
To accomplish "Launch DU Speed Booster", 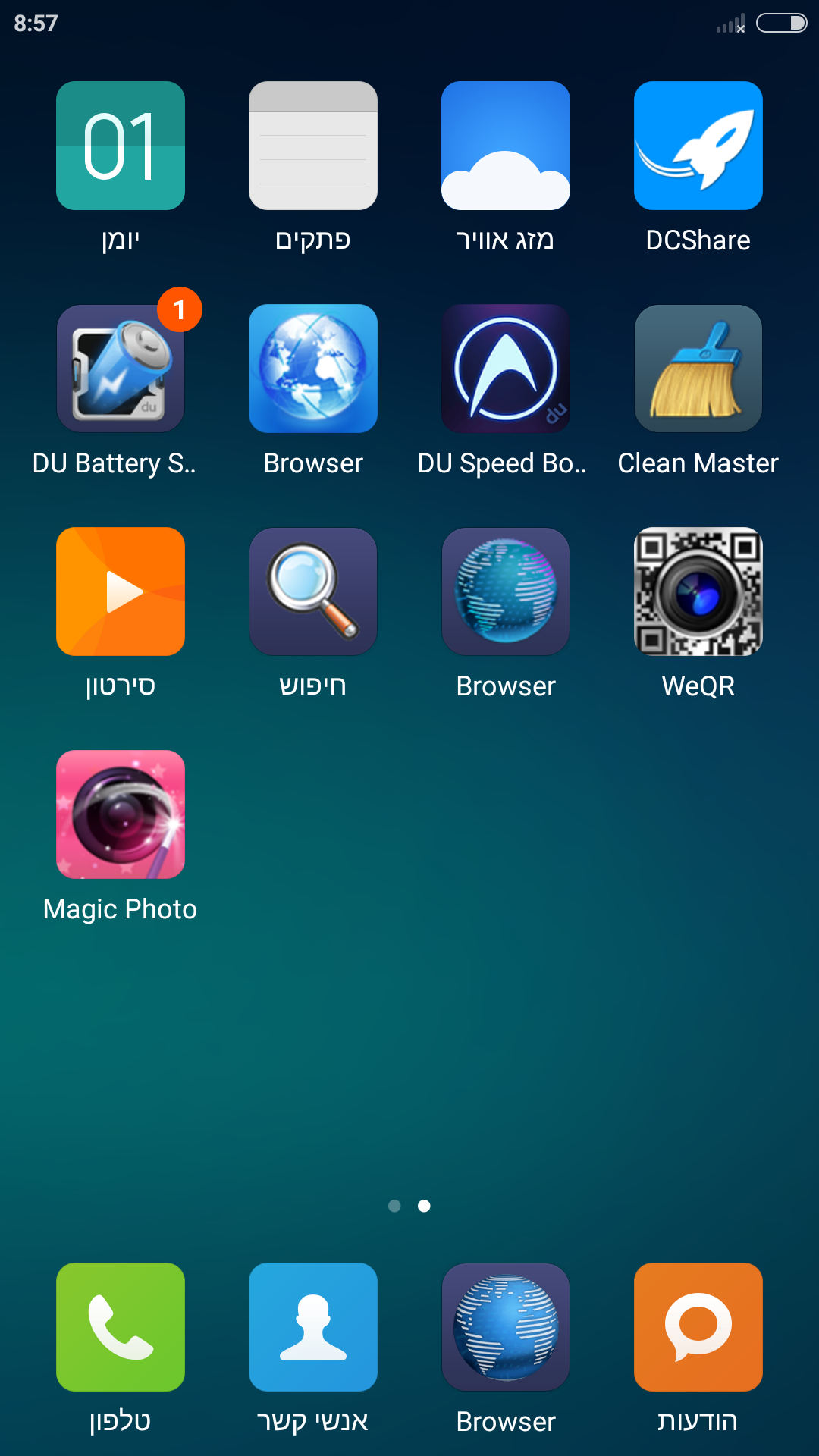I will 506,369.
